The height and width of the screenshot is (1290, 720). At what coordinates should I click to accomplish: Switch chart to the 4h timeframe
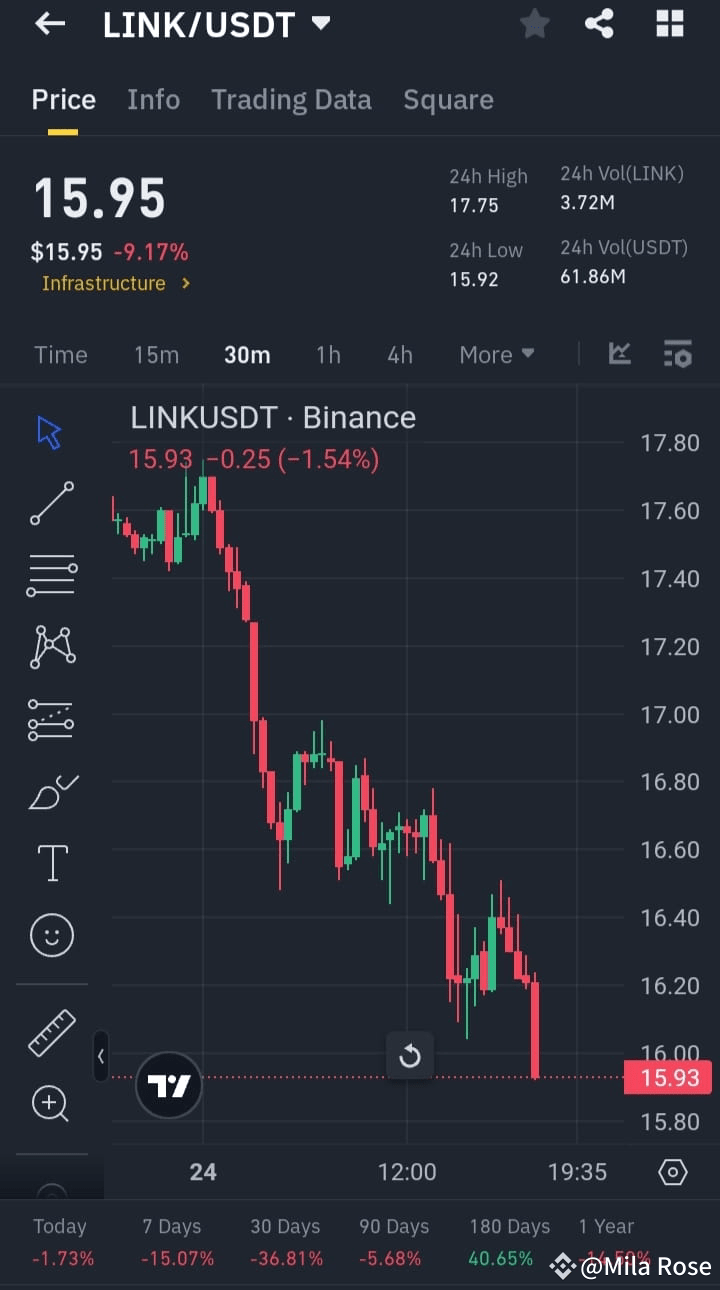(399, 353)
